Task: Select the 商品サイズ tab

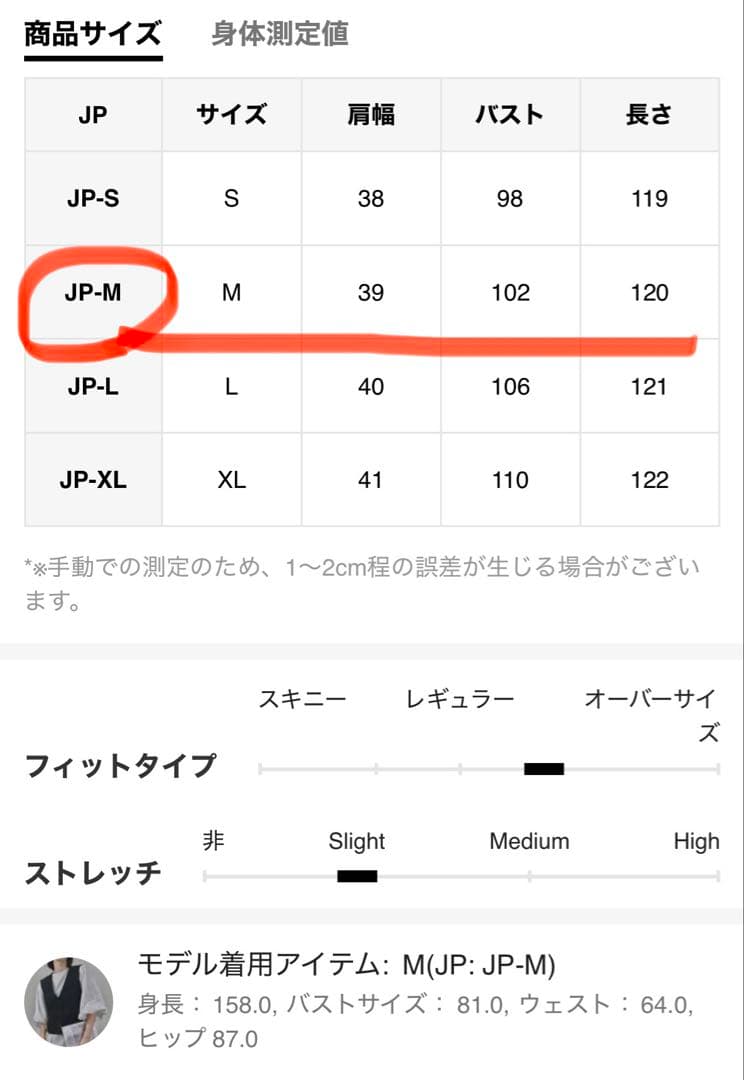Action: pyautogui.click(x=93, y=34)
